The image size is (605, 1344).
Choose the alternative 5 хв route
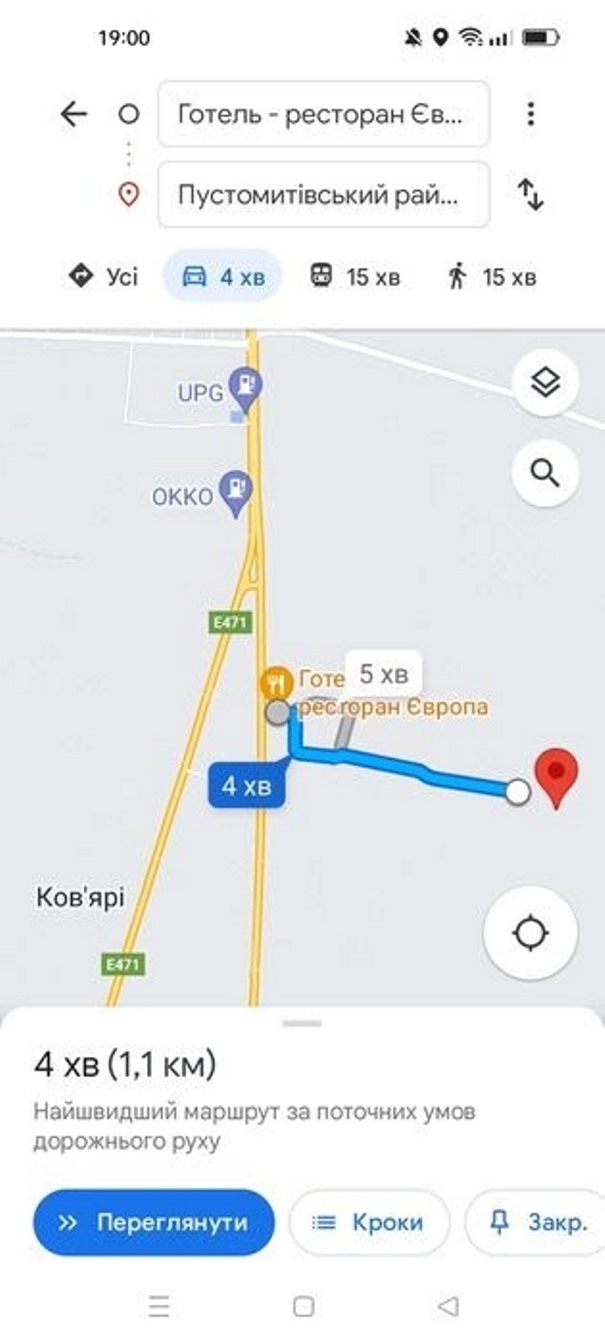[383, 674]
